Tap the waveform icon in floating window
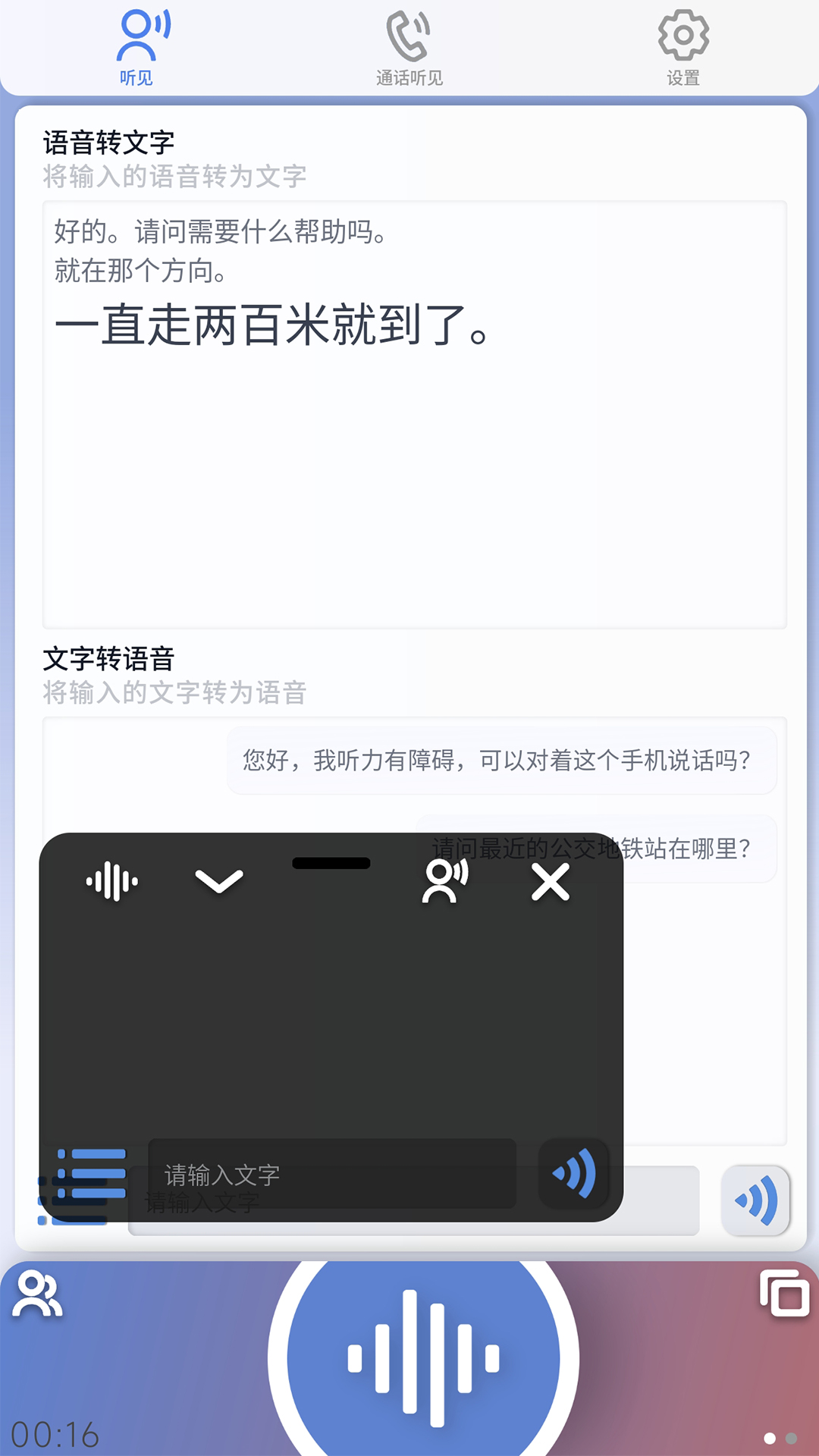Screen dimensions: 819x1456 (x=112, y=881)
